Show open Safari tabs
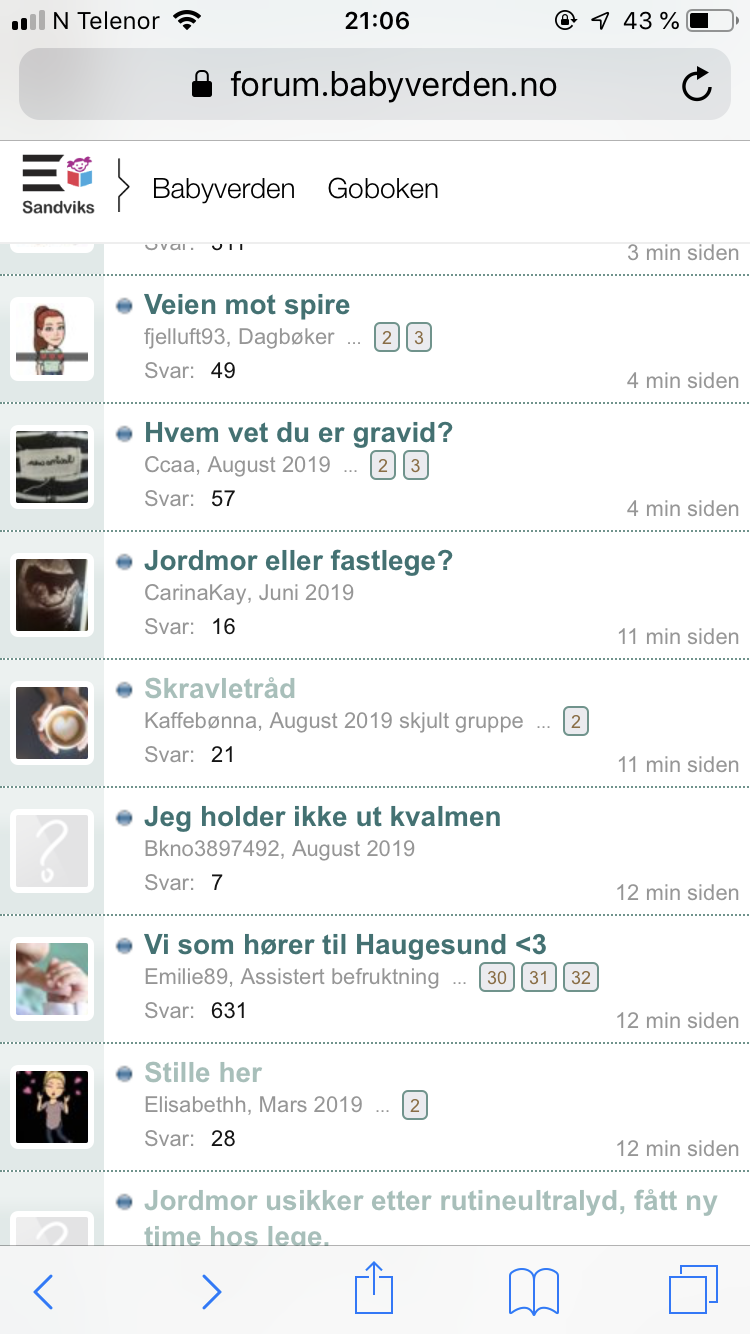The height and width of the screenshot is (1334, 750). pyautogui.click(x=692, y=1290)
